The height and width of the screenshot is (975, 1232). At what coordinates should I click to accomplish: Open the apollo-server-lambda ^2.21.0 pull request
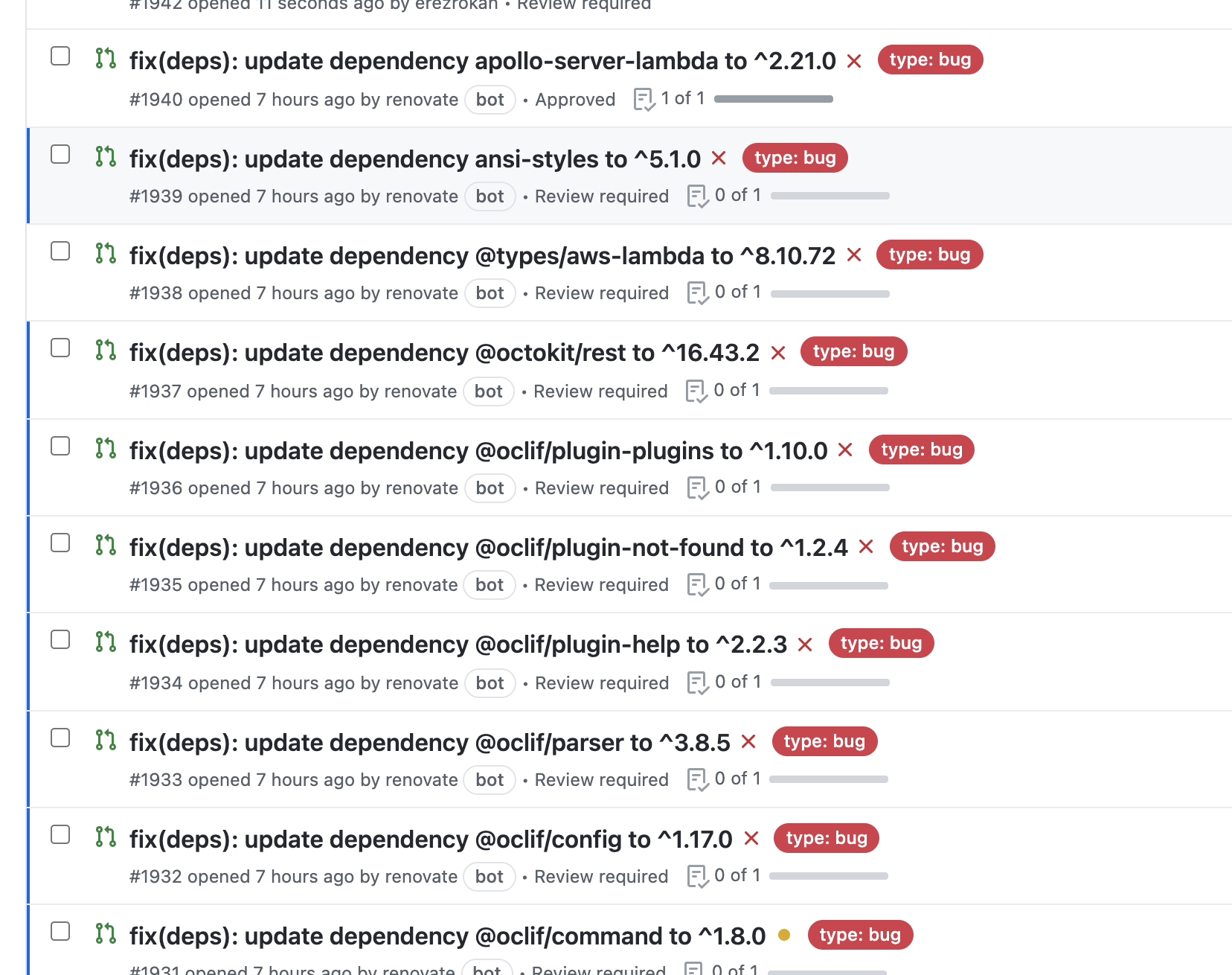(482, 61)
